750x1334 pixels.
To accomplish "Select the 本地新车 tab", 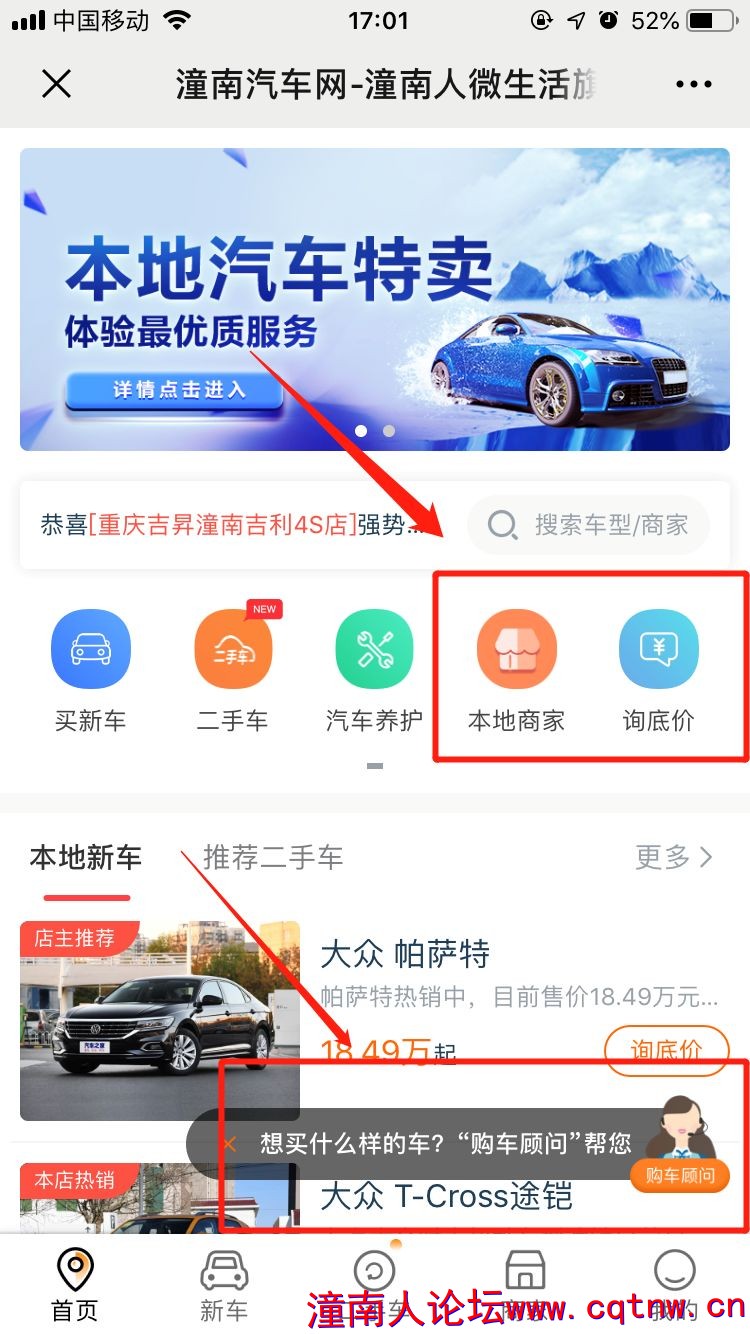I will (x=86, y=857).
